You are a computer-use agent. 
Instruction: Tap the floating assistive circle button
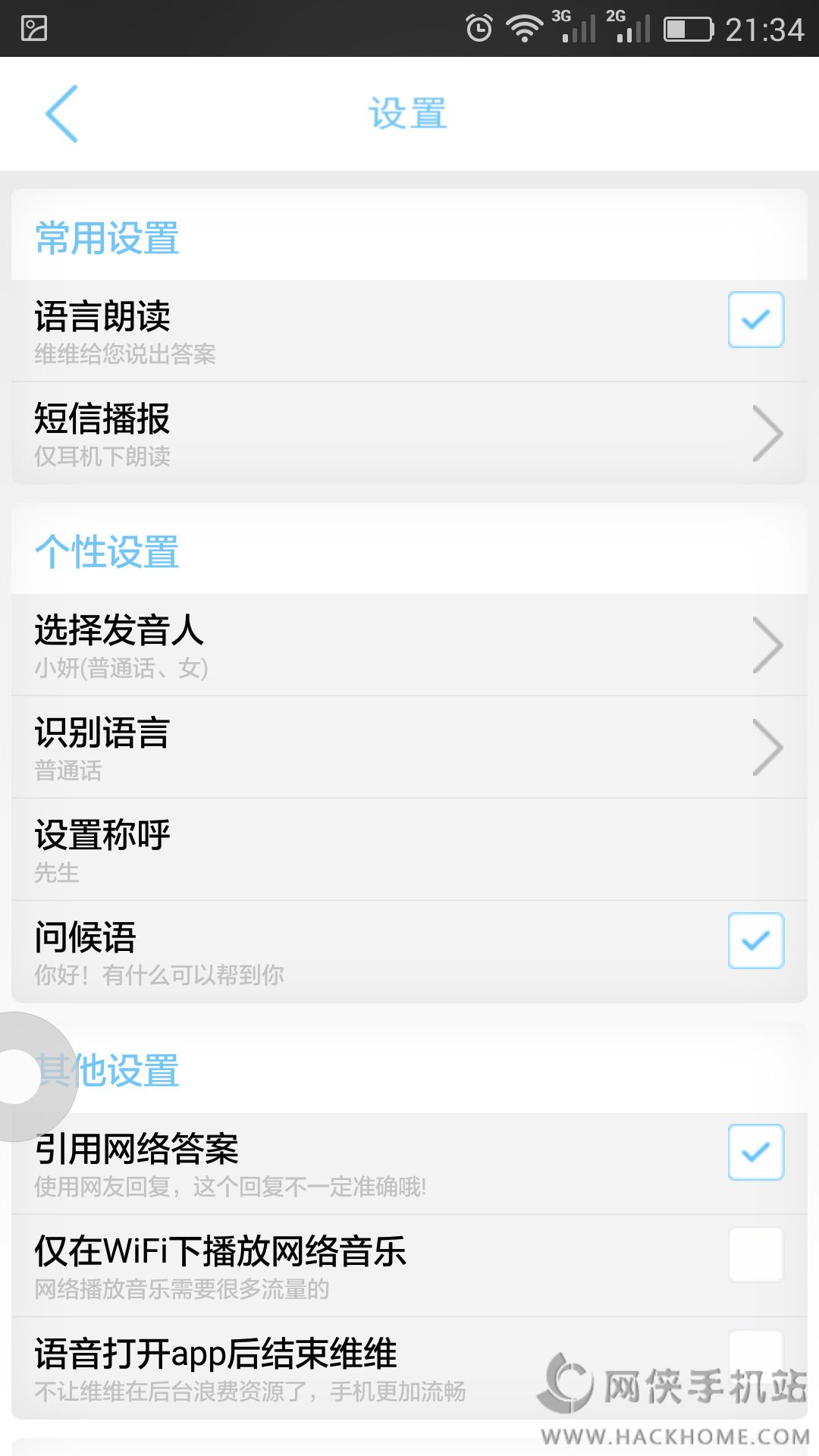(x=21, y=1076)
